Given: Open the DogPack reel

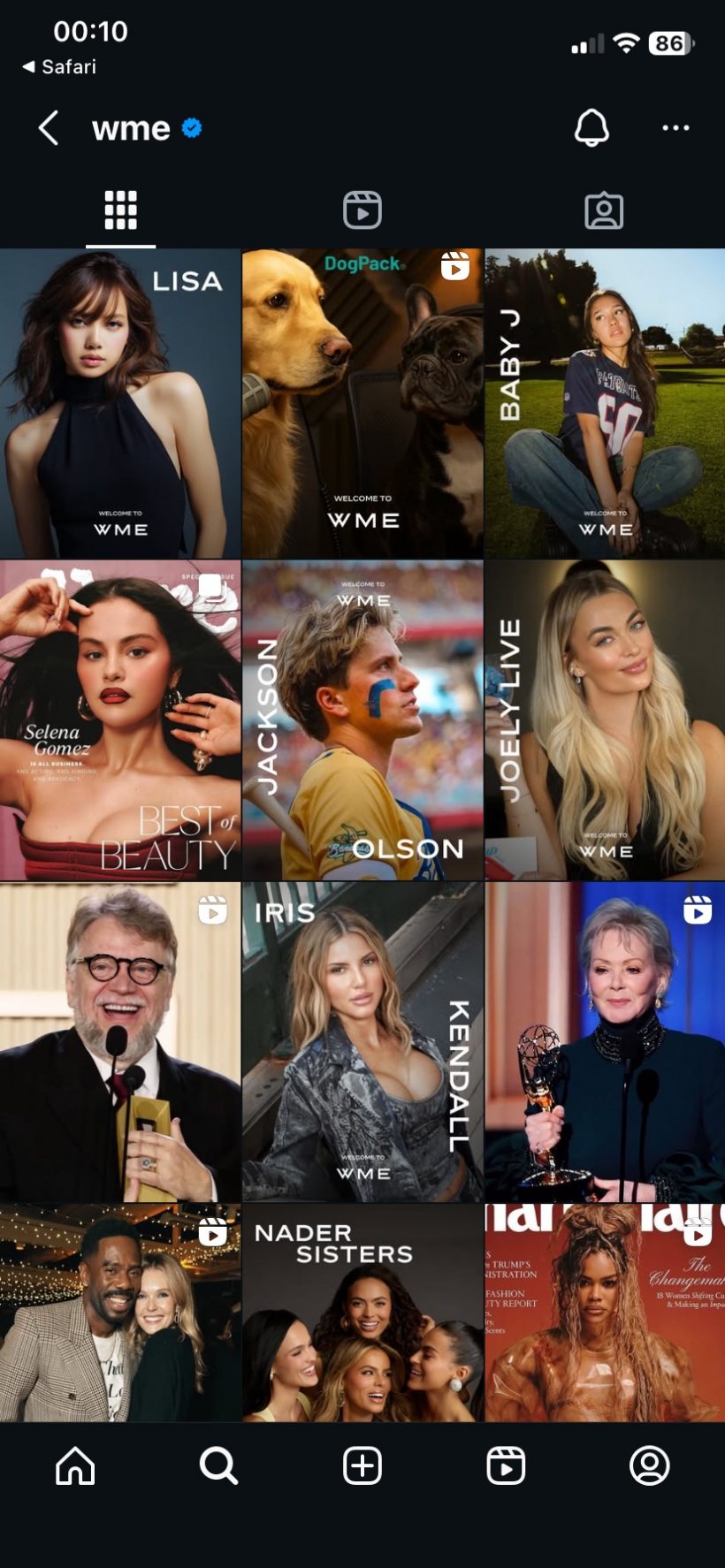Looking at the screenshot, I should pyautogui.click(x=362, y=403).
